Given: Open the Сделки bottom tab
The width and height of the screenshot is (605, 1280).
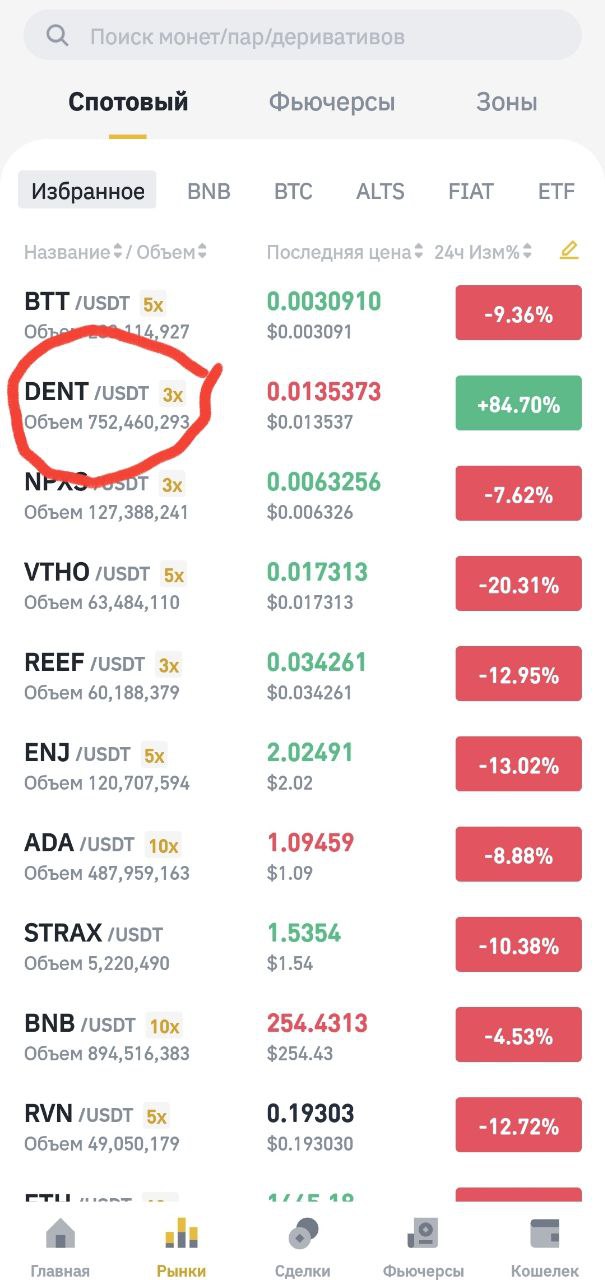Looking at the screenshot, I should pos(303,1247).
